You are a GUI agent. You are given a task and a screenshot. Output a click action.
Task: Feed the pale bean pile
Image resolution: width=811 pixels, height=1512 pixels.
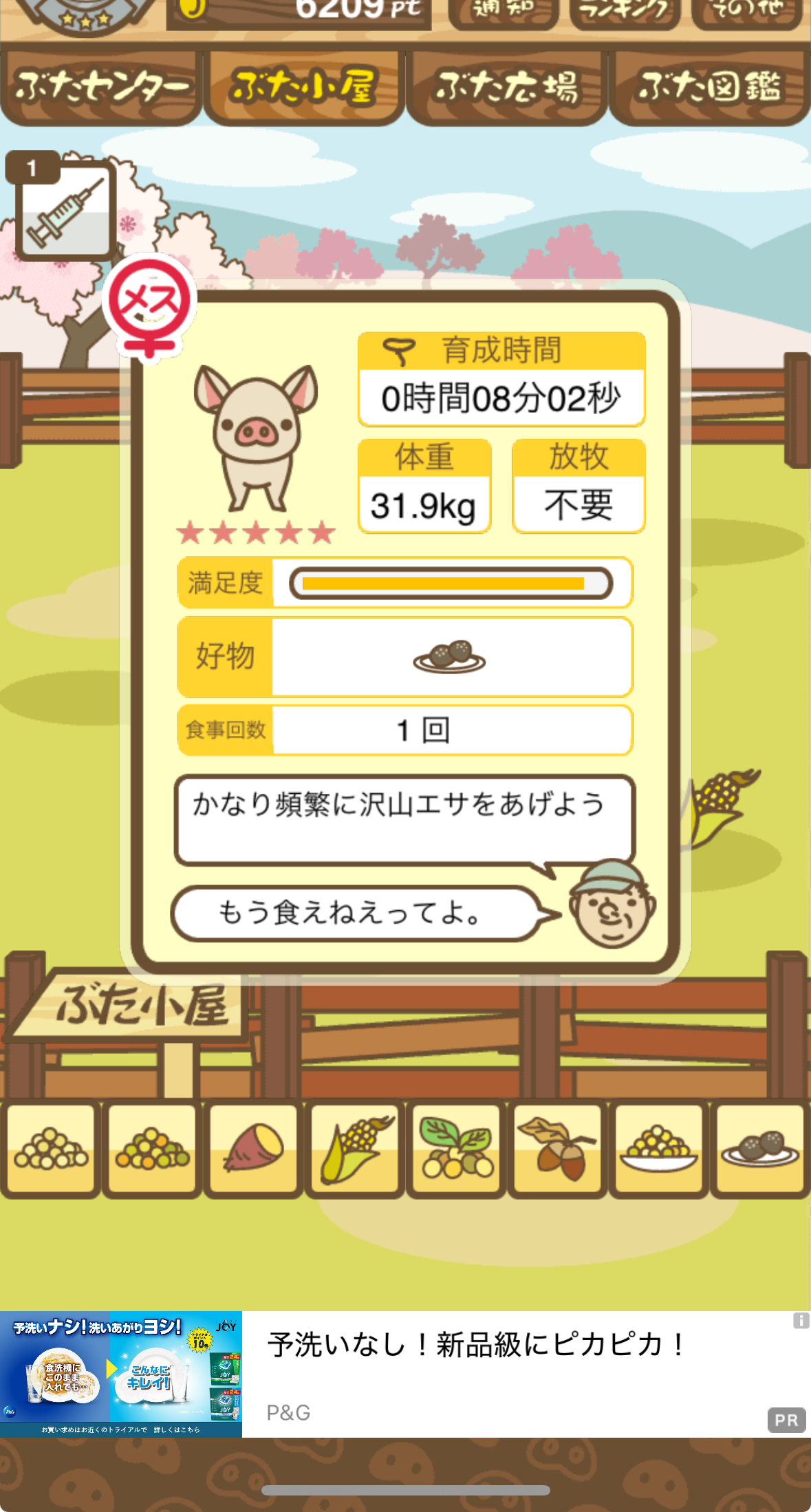coord(51,1149)
